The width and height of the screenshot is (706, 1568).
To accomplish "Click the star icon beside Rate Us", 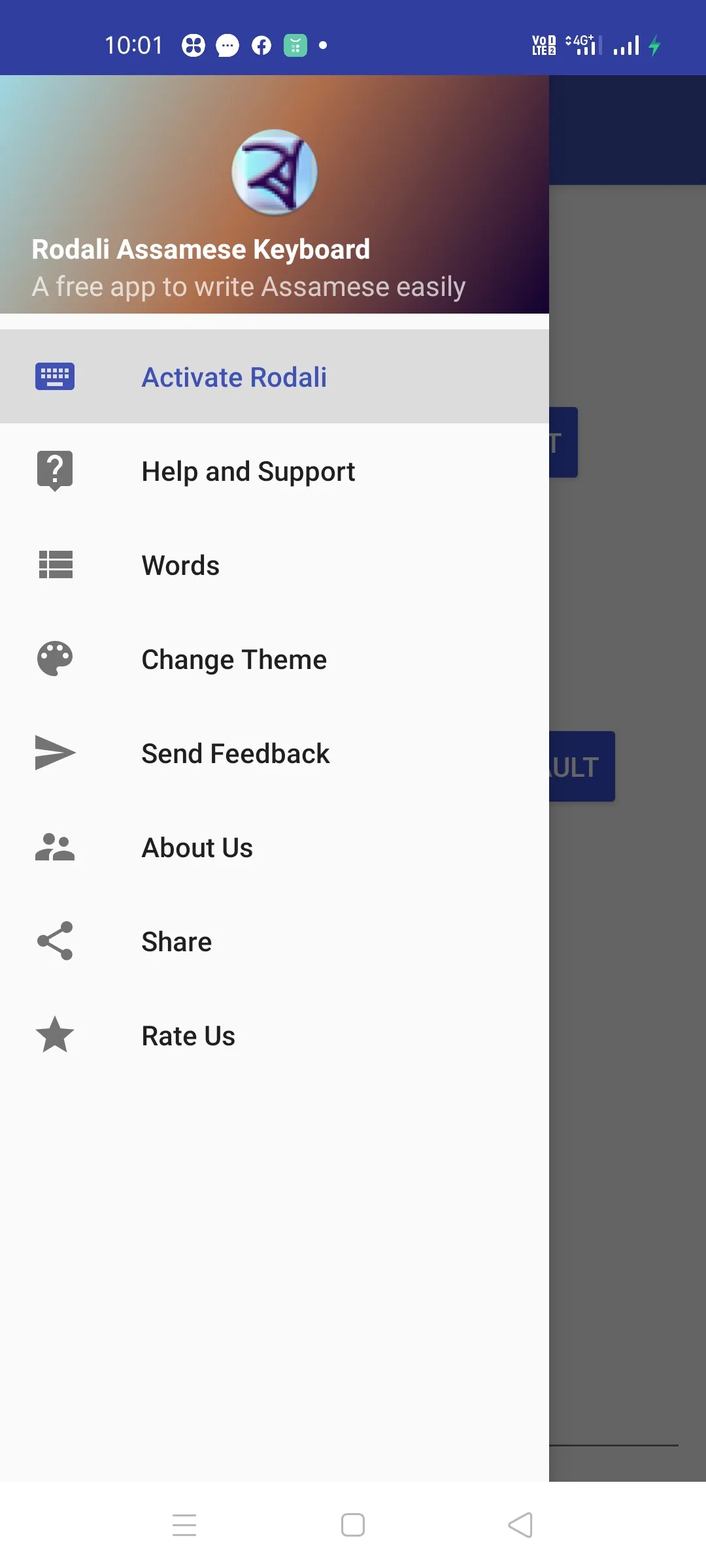I will 55,1035.
